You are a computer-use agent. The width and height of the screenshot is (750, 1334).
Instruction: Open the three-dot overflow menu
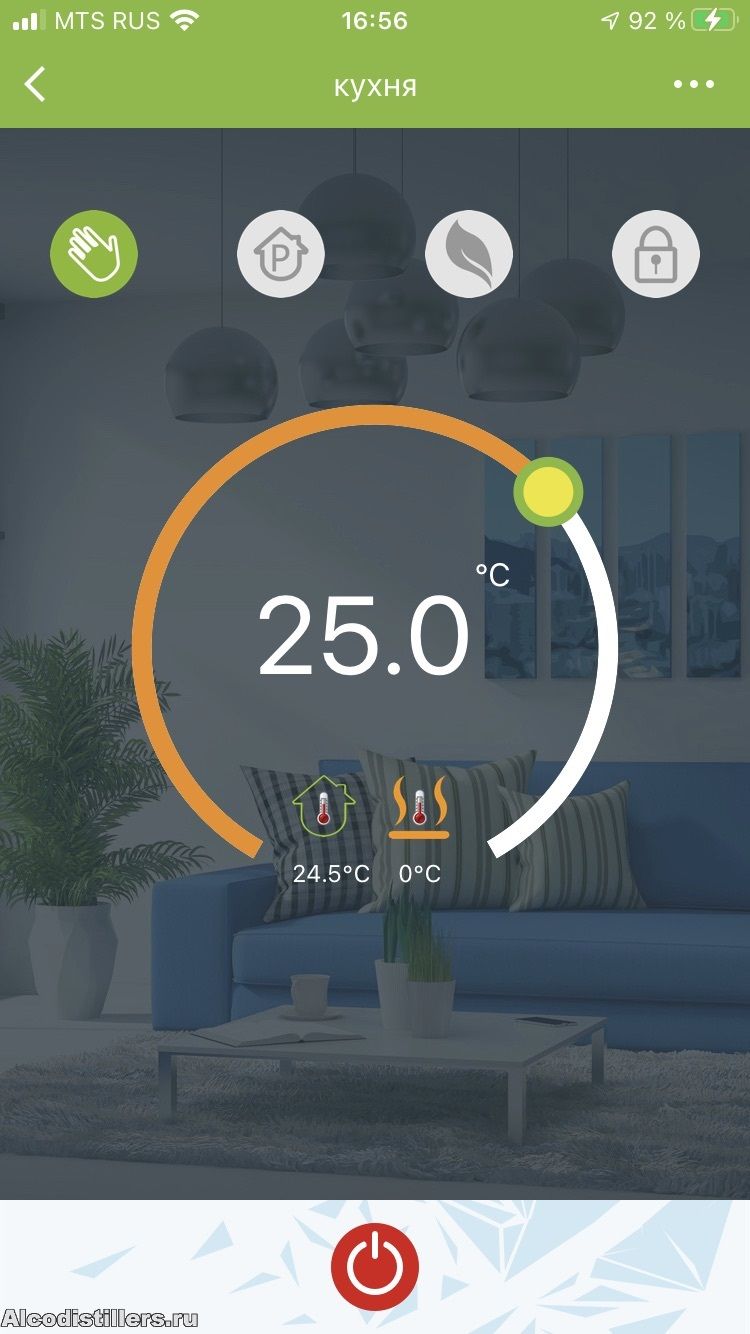694,85
